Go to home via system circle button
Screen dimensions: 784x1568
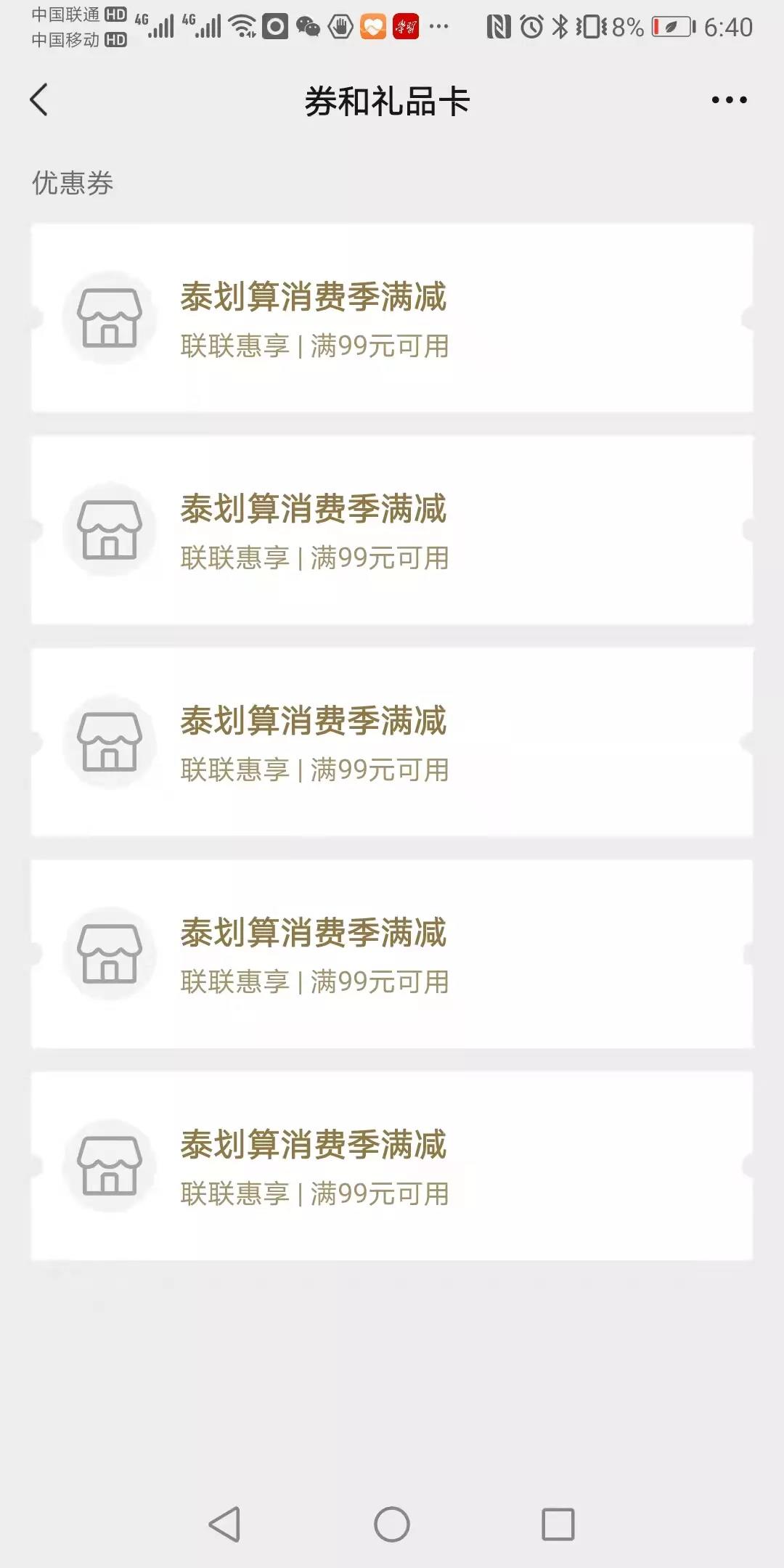[x=392, y=1524]
